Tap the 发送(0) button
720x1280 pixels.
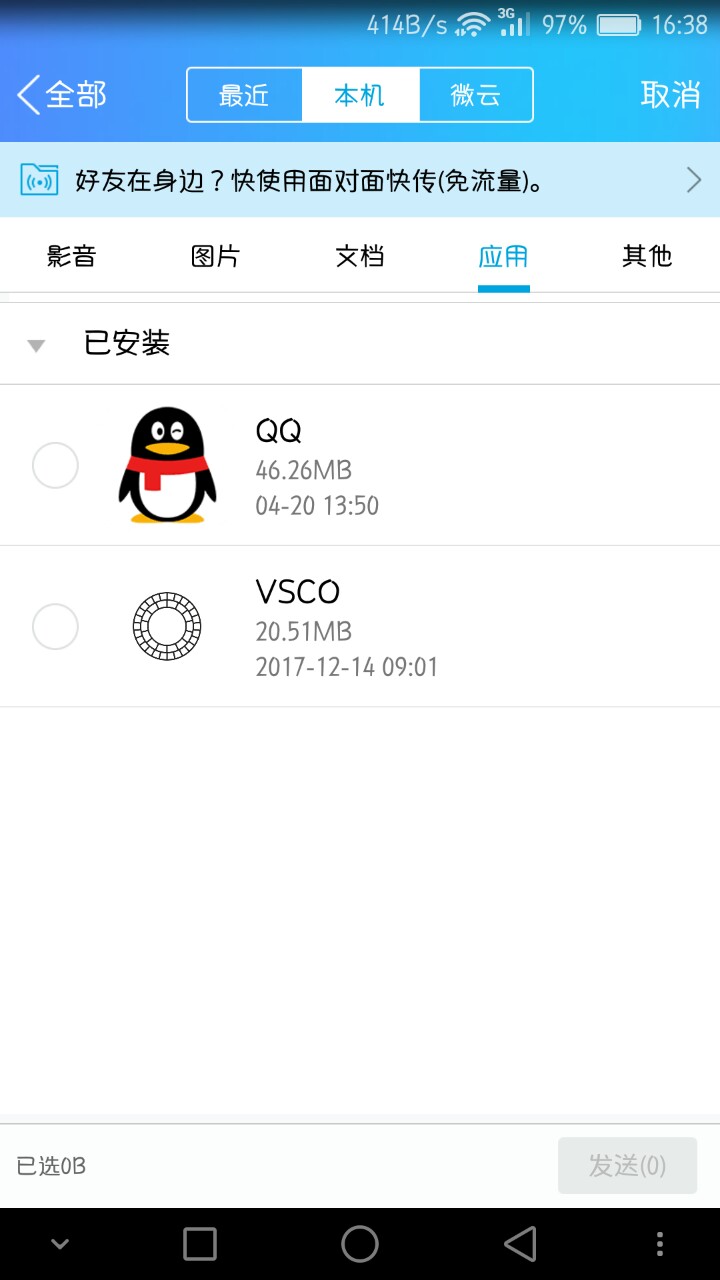pyautogui.click(x=627, y=1165)
